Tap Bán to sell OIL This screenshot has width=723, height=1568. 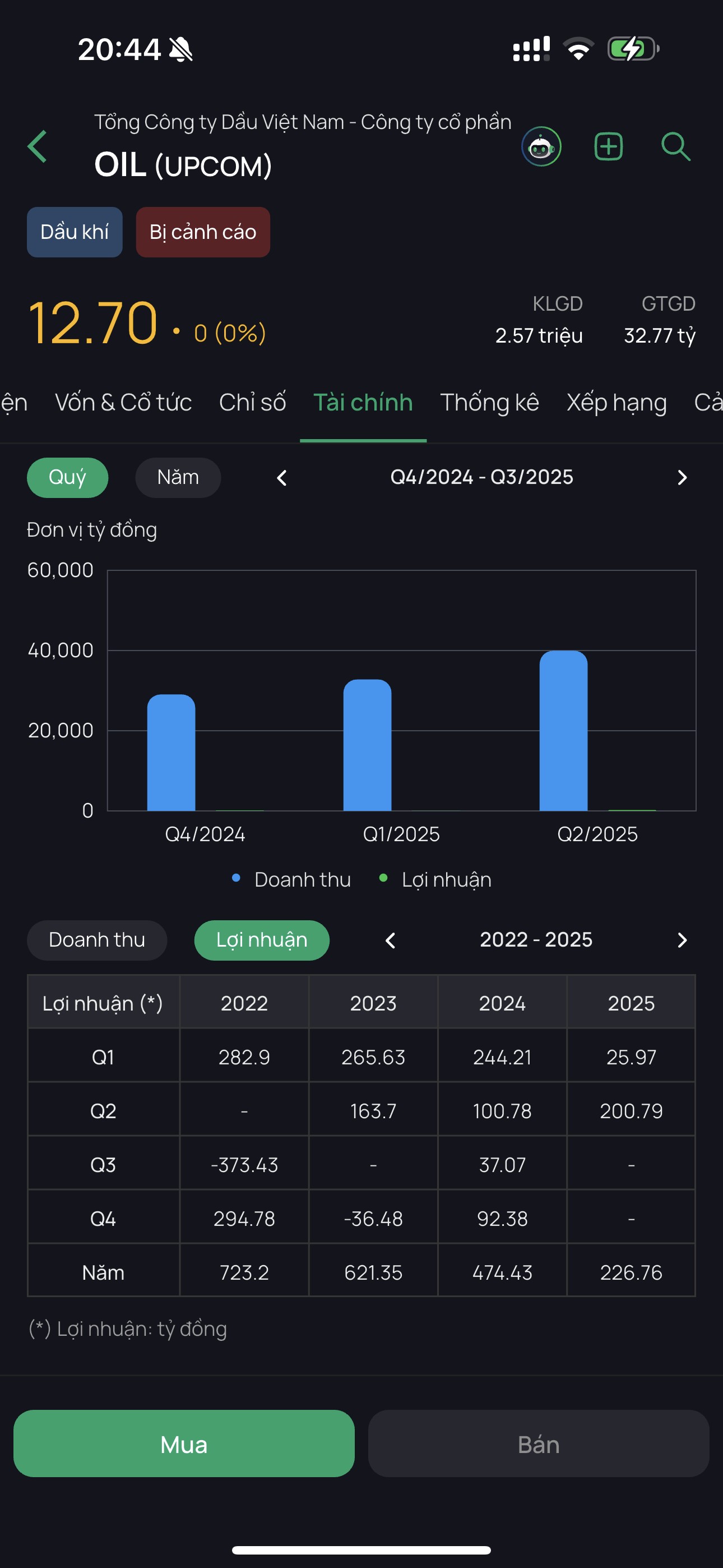(539, 1443)
